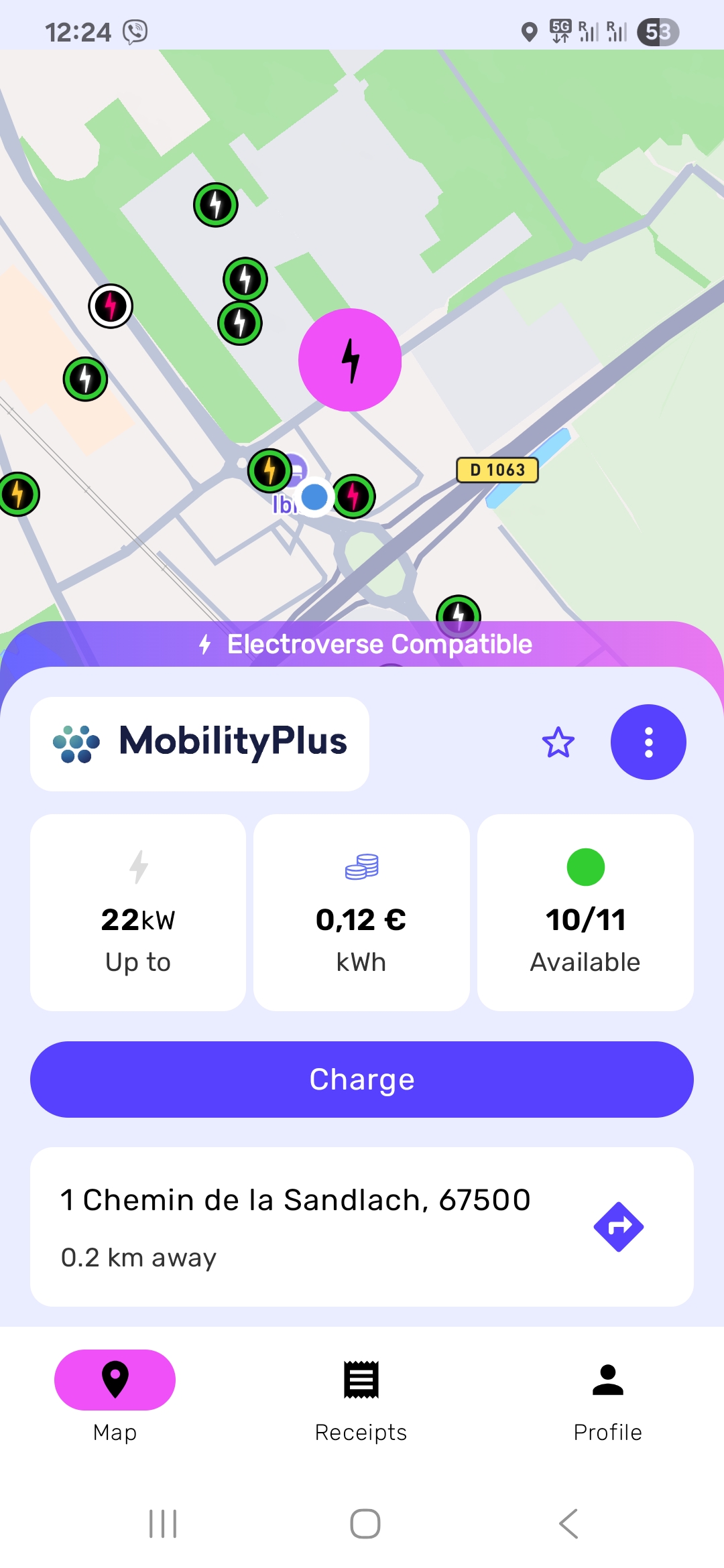Select the white-ringed charger marker with red bolt
This screenshot has width=724, height=1568.
[x=111, y=306]
